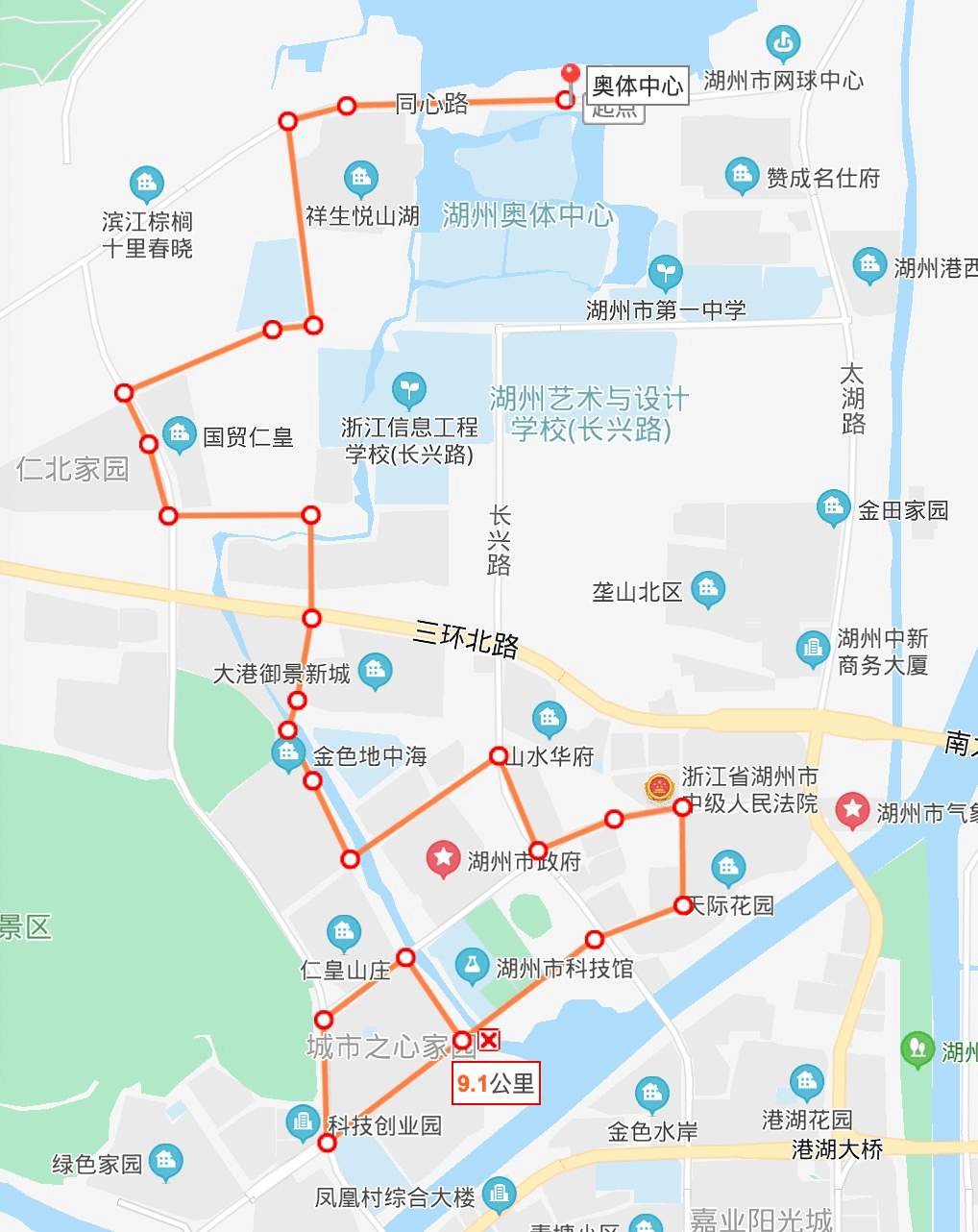This screenshot has width=978, height=1232.
Task: Open the 湖州市政府 map marker
Action: tap(443, 858)
